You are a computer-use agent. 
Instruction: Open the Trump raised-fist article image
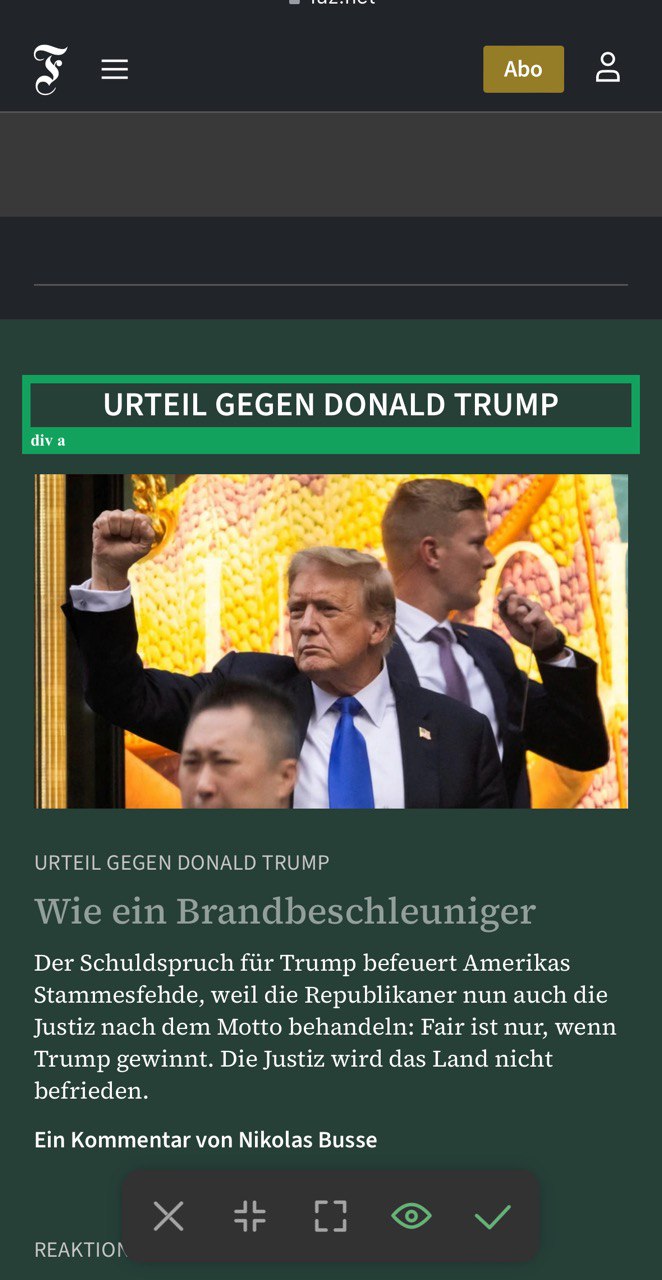tap(331, 641)
